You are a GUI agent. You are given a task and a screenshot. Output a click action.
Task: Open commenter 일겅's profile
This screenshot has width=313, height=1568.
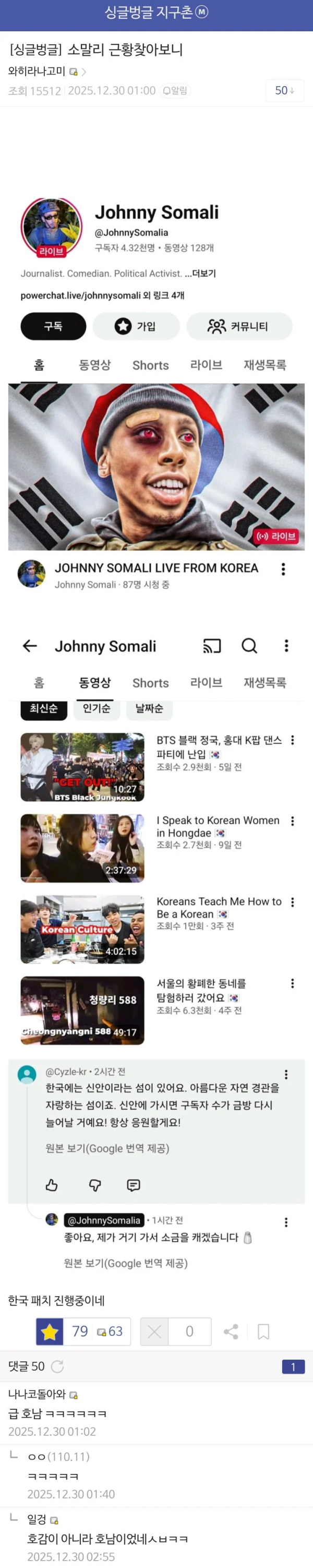click(x=37, y=1519)
